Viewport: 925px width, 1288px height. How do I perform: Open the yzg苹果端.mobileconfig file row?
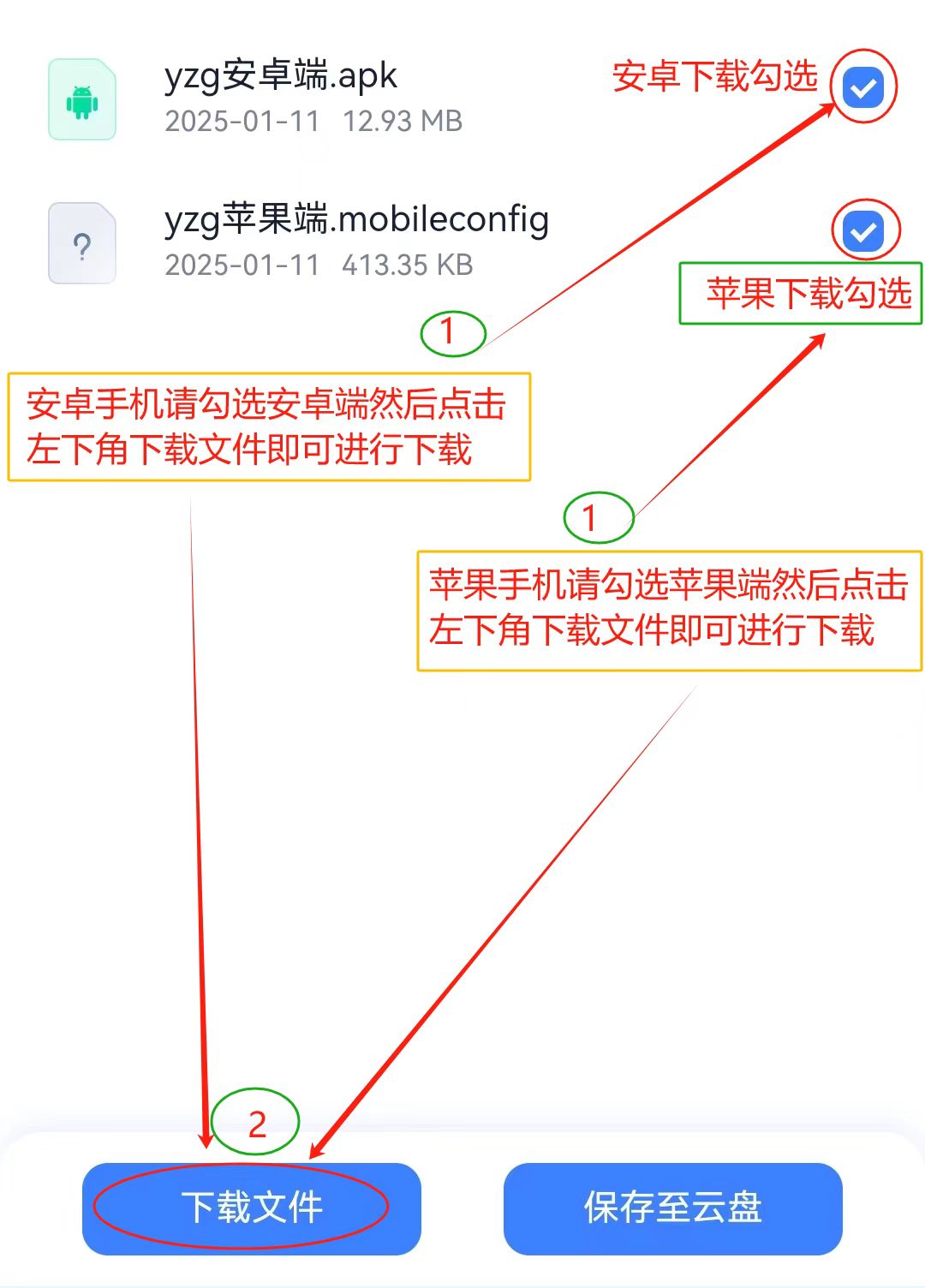point(355,240)
